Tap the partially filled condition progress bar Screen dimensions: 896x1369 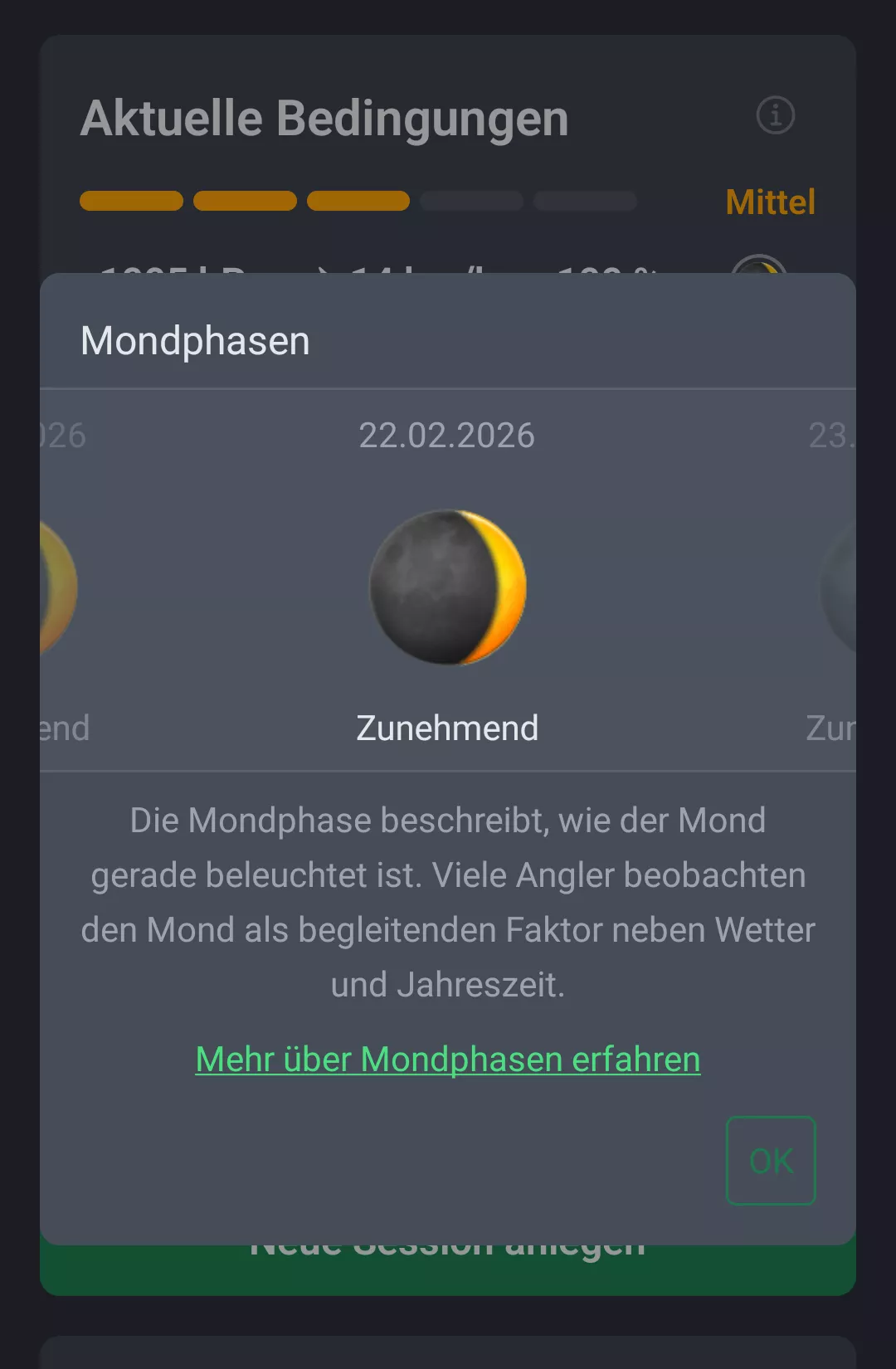[x=357, y=201]
